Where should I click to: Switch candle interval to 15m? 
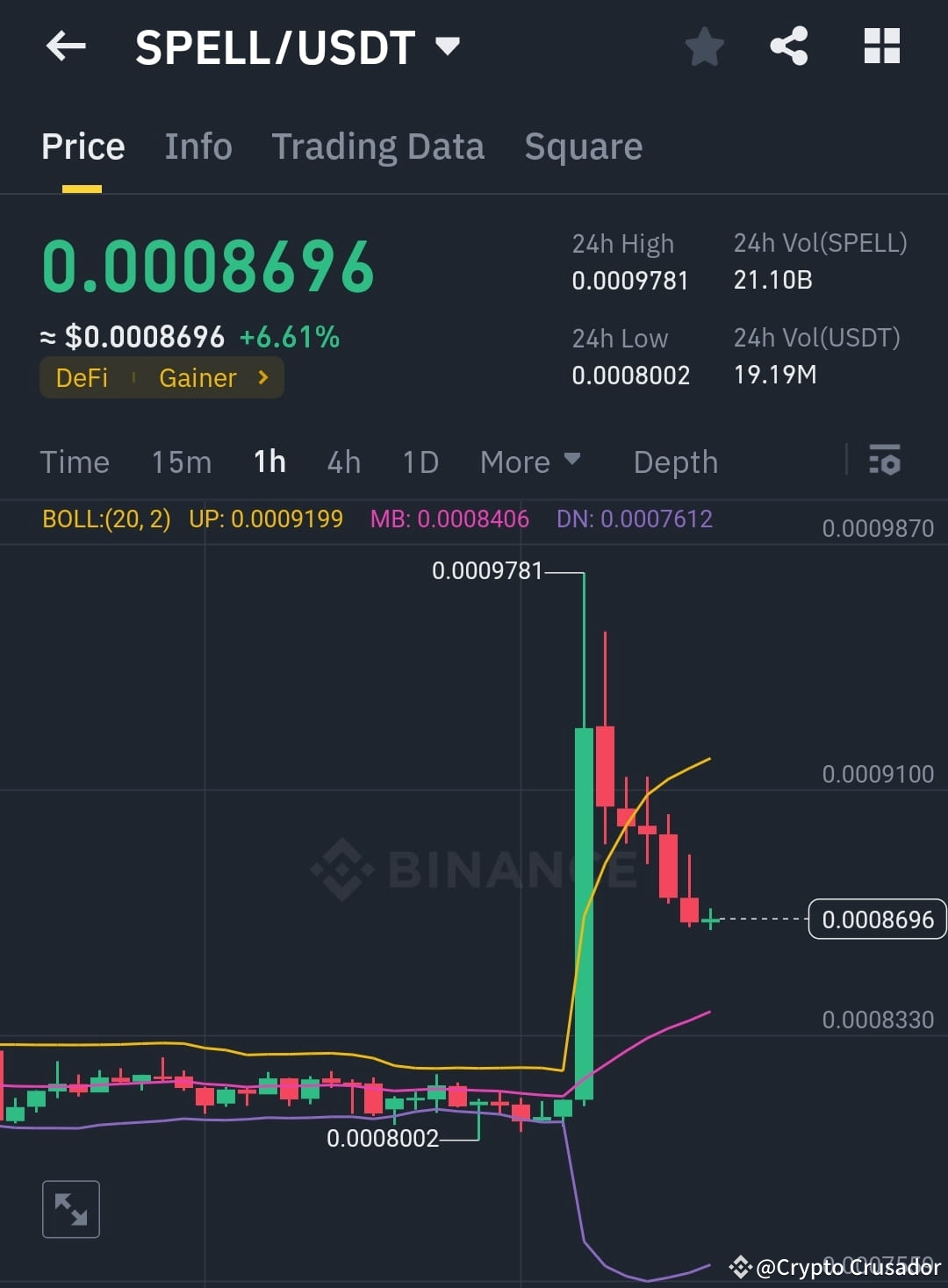pos(181,462)
